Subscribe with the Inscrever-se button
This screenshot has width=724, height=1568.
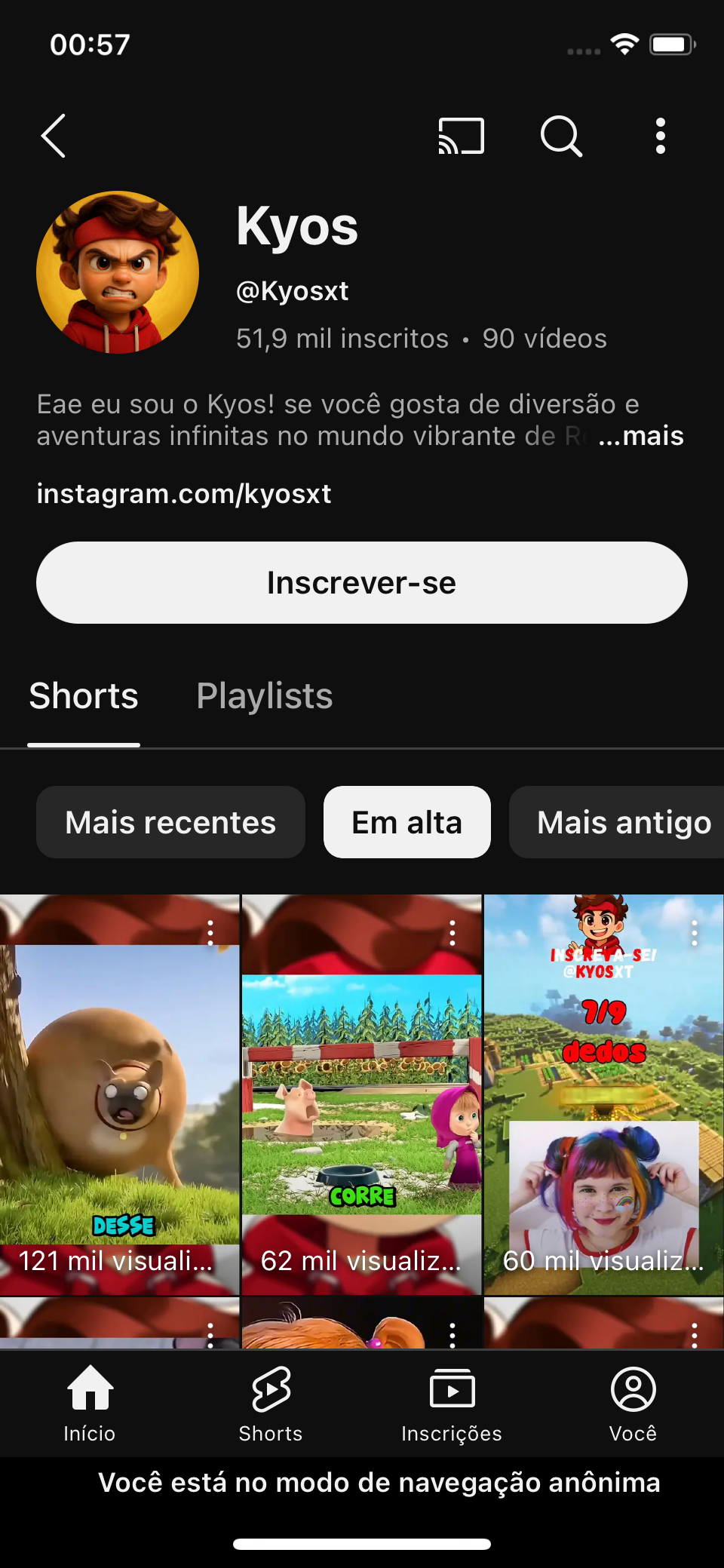coord(362,582)
